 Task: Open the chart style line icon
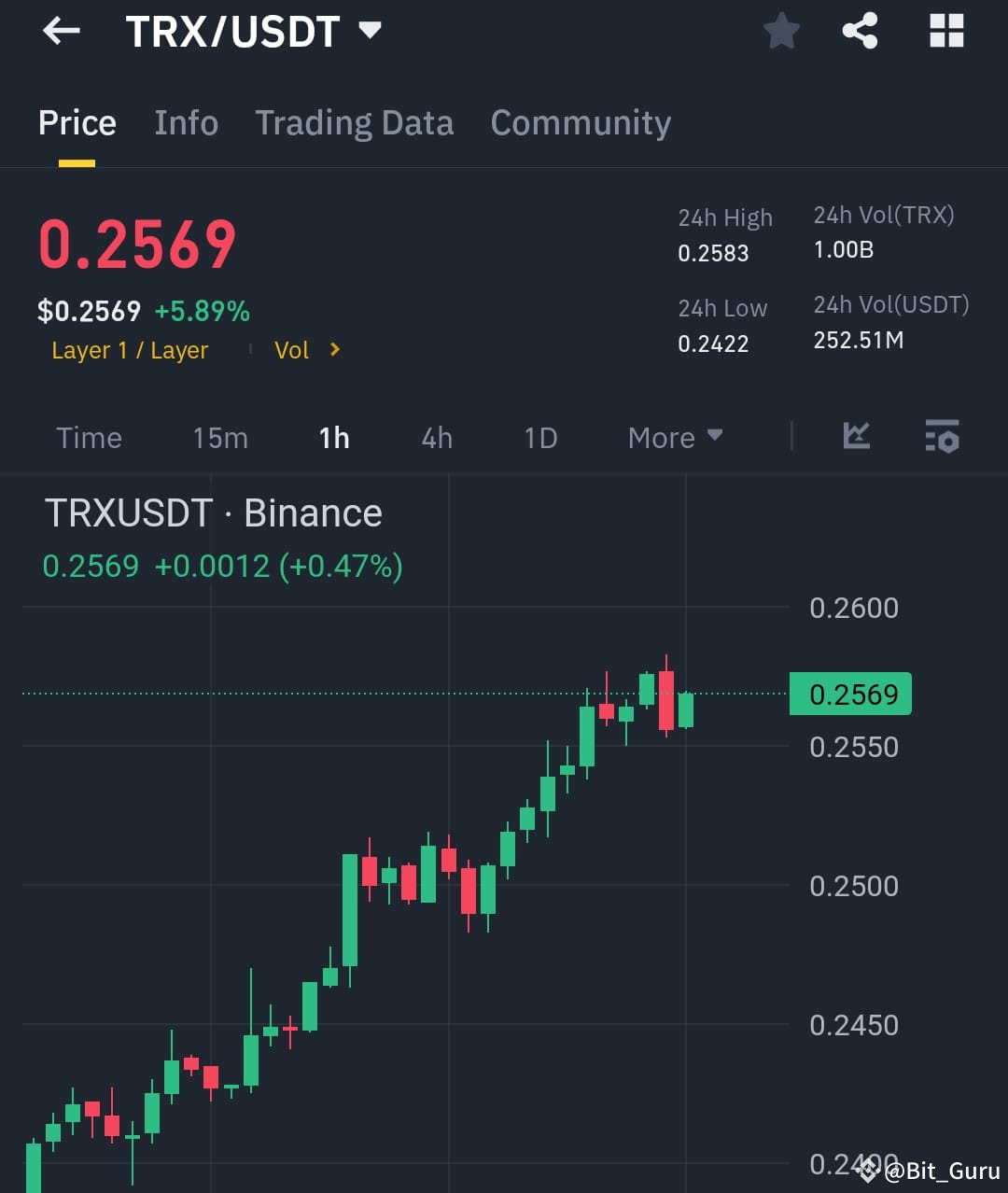[x=856, y=437]
